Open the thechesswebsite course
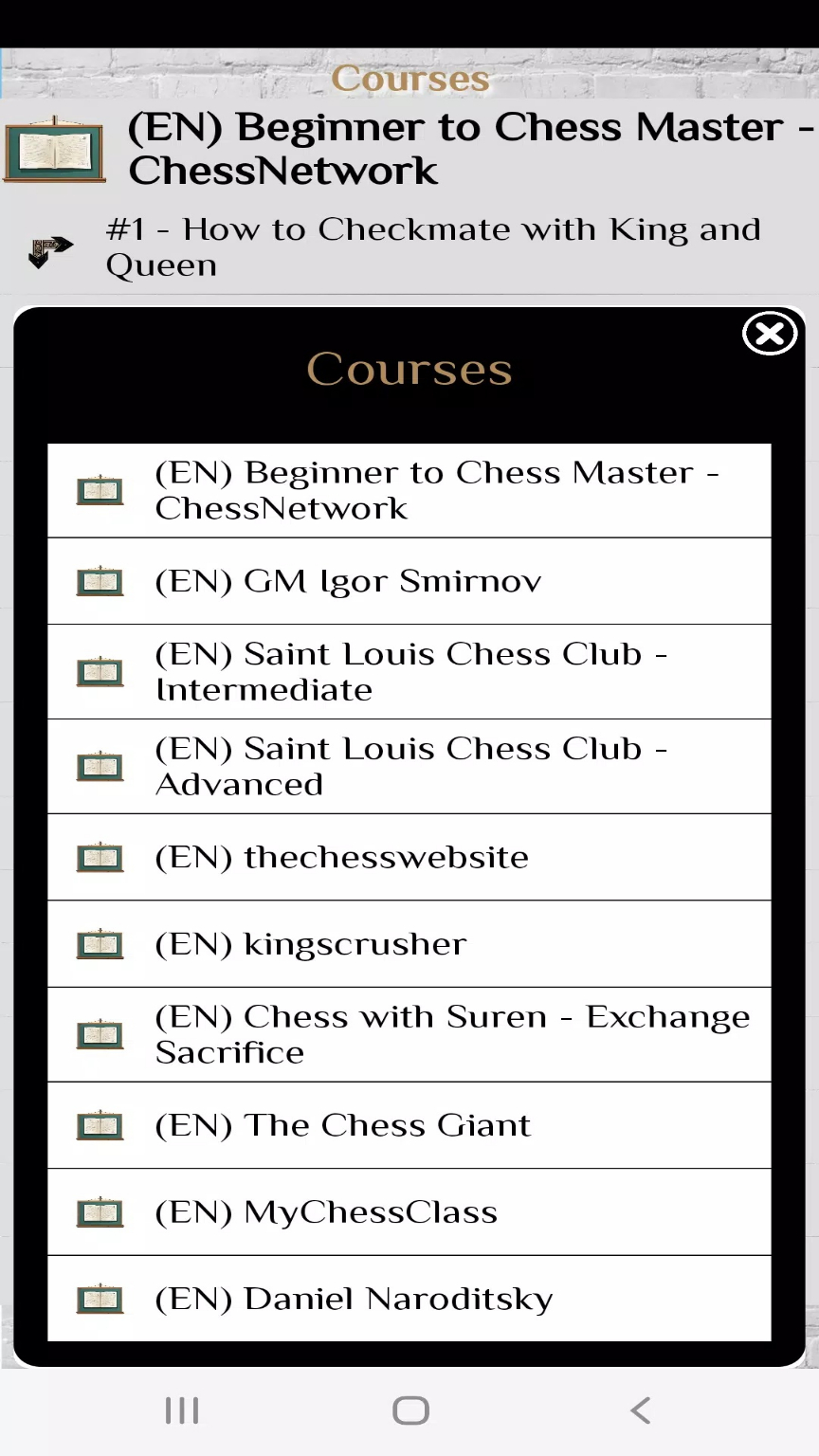This screenshot has width=819, height=1456. tap(409, 857)
